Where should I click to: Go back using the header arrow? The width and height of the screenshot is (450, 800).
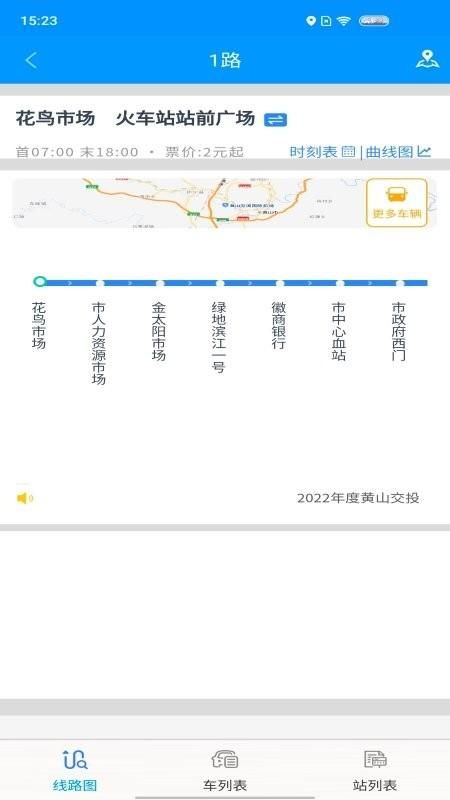pyautogui.click(x=31, y=60)
